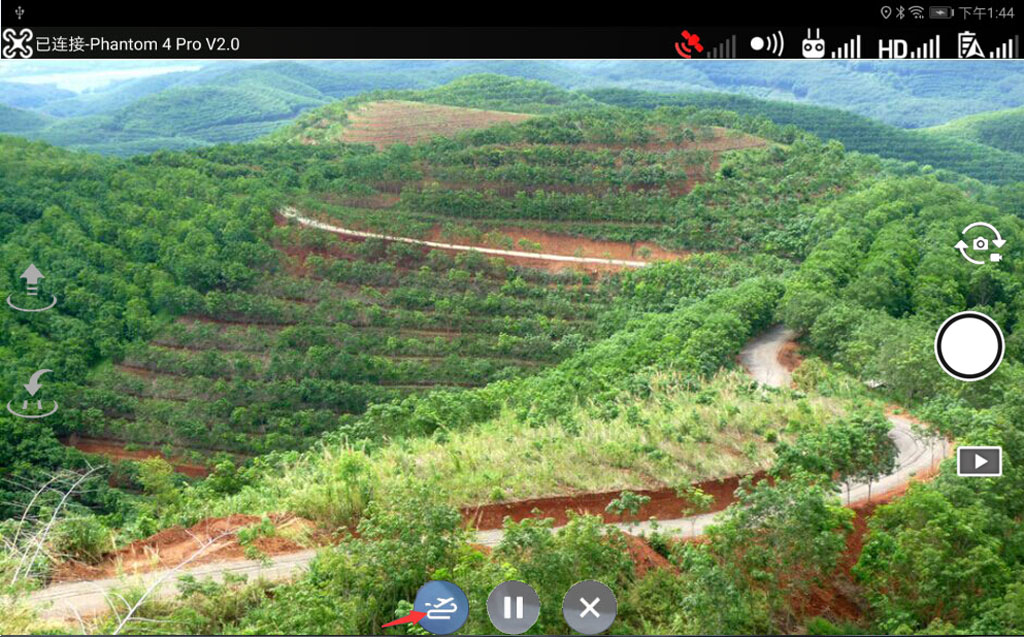
Task: Pause the current flight mission
Action: (x=513, y=607)
